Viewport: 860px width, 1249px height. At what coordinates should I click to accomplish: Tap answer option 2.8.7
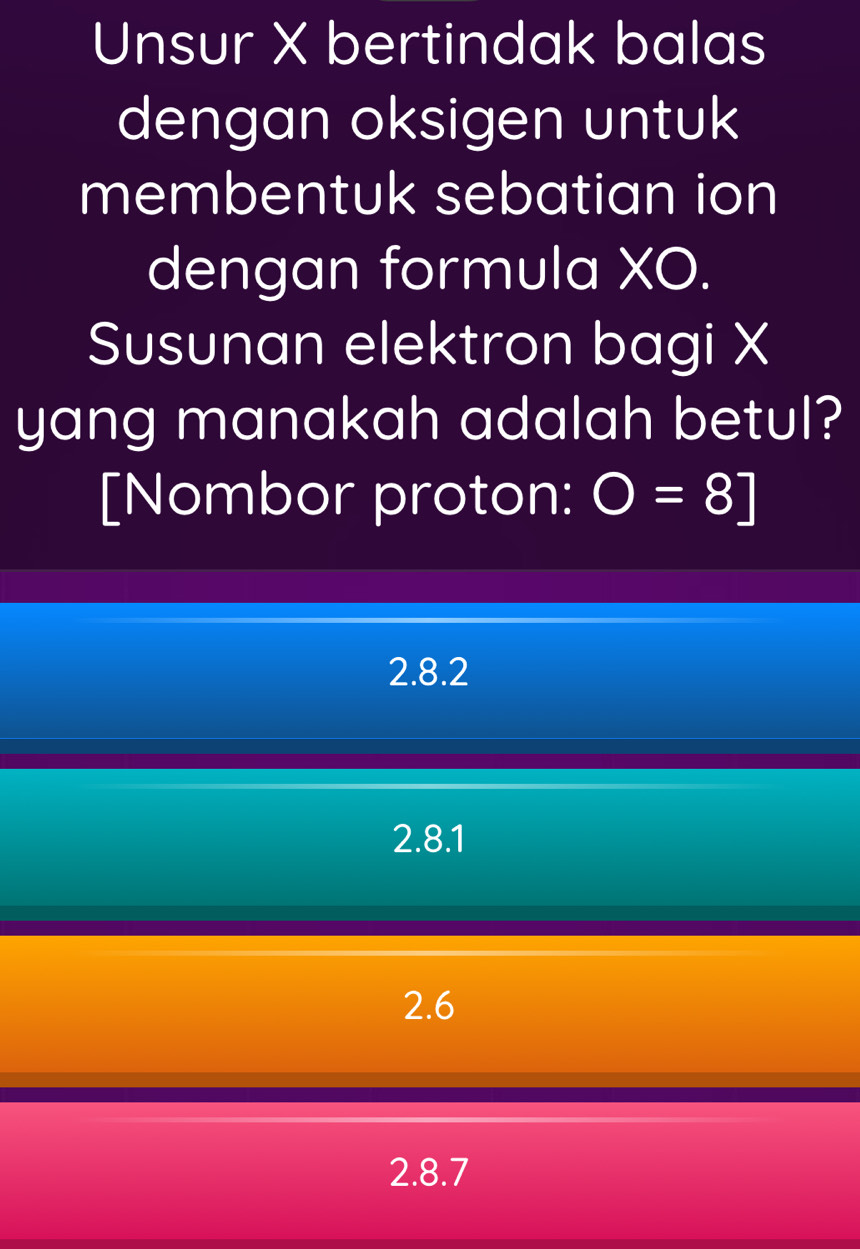click(429, 1172)
